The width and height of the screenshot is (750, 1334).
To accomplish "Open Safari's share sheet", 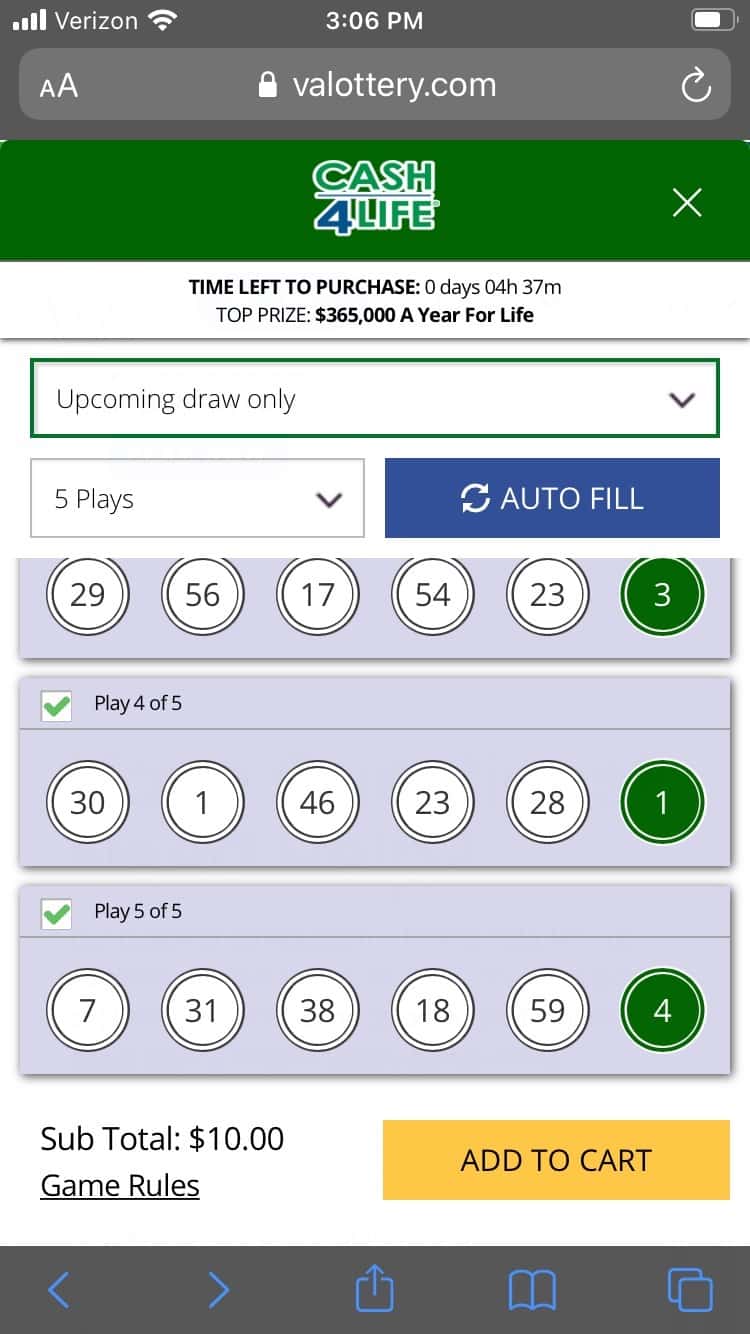I will click(375, 1289).
